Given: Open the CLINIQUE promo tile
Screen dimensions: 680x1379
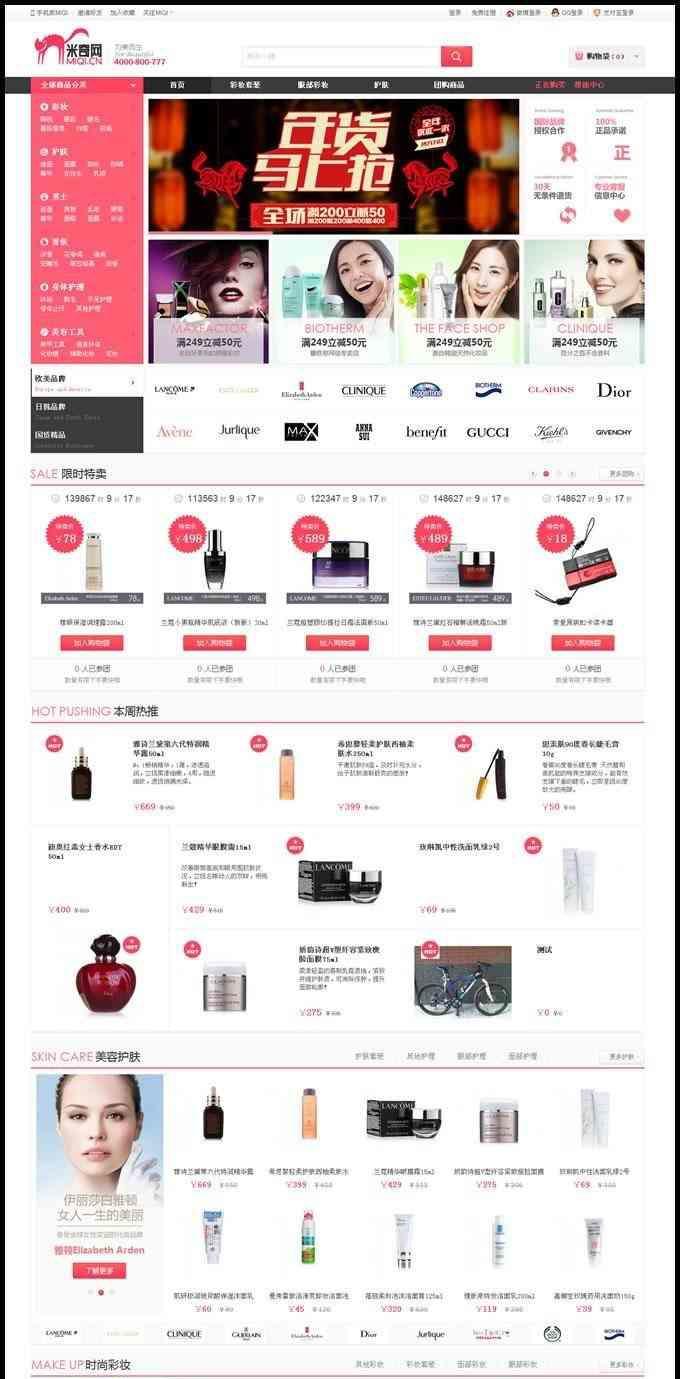Looking at the screenshot, I should pyautogui.click(x=585, y=301).
